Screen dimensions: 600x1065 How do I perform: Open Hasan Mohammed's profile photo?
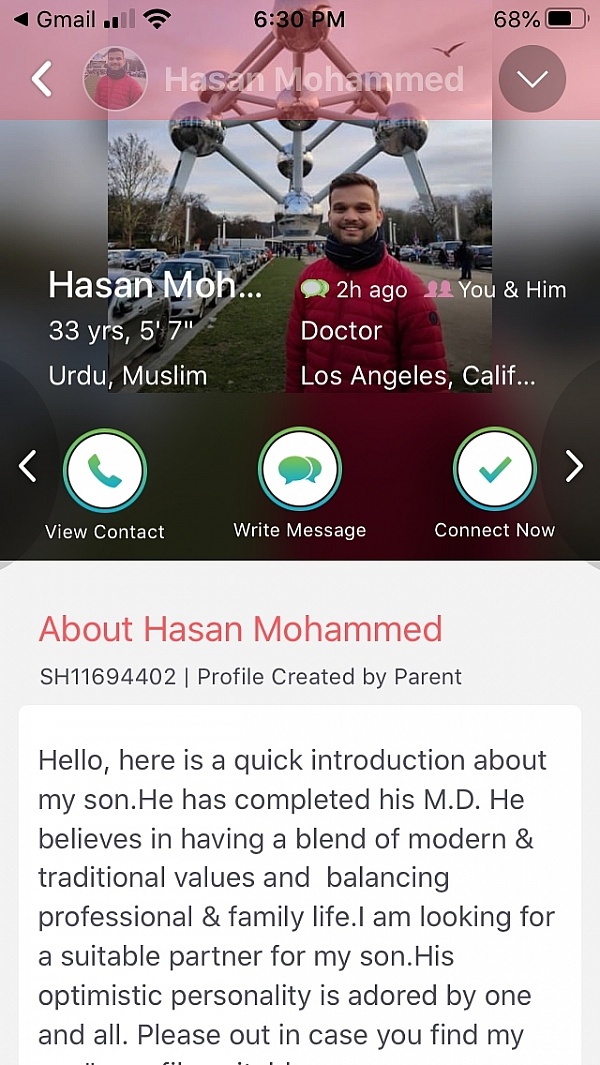tap(300, 200)
